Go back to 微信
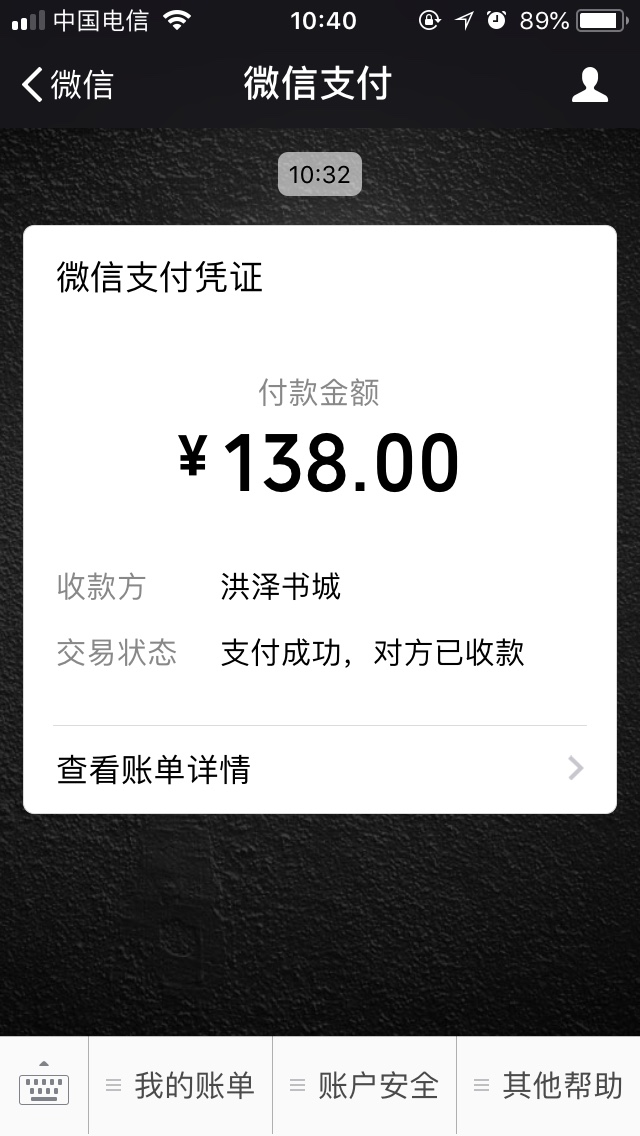 67,84
